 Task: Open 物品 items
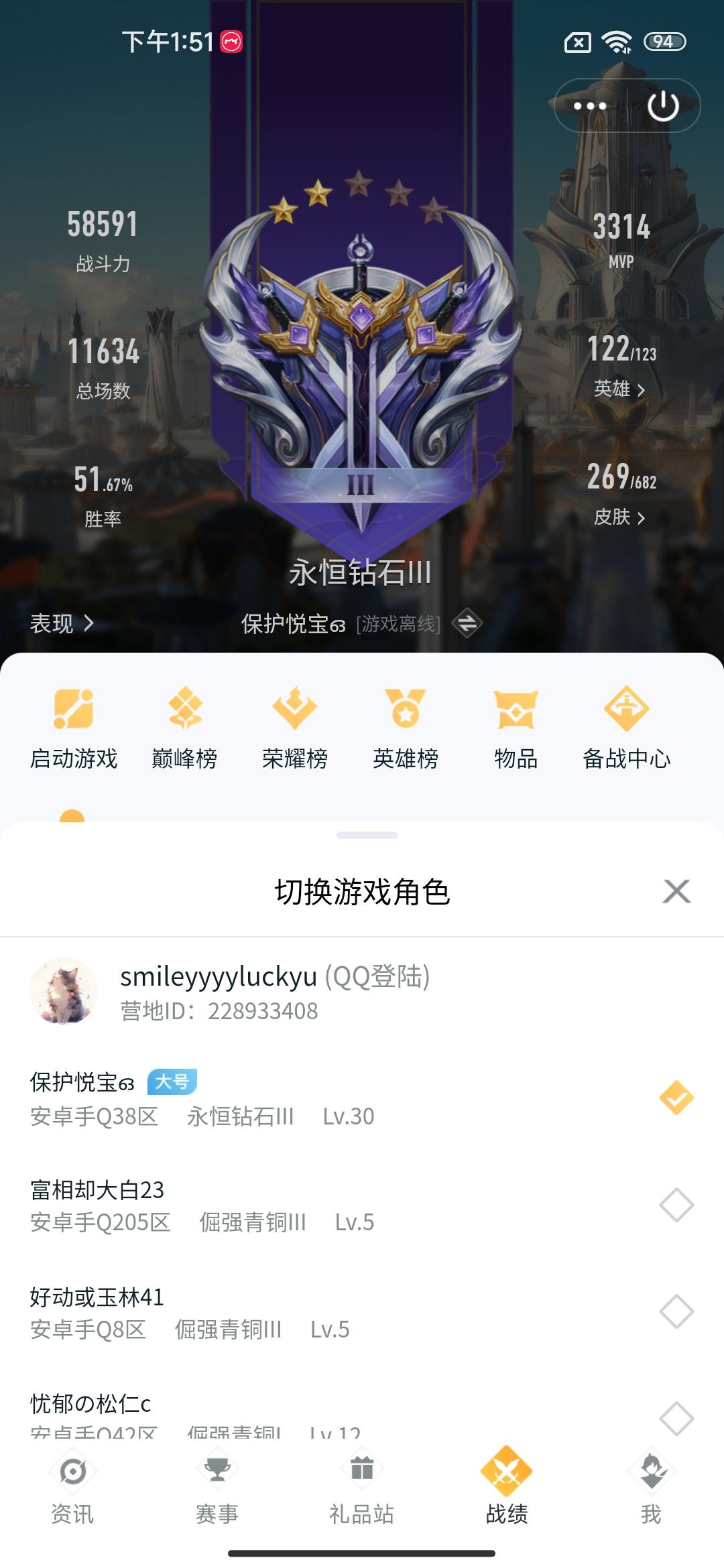516,728
